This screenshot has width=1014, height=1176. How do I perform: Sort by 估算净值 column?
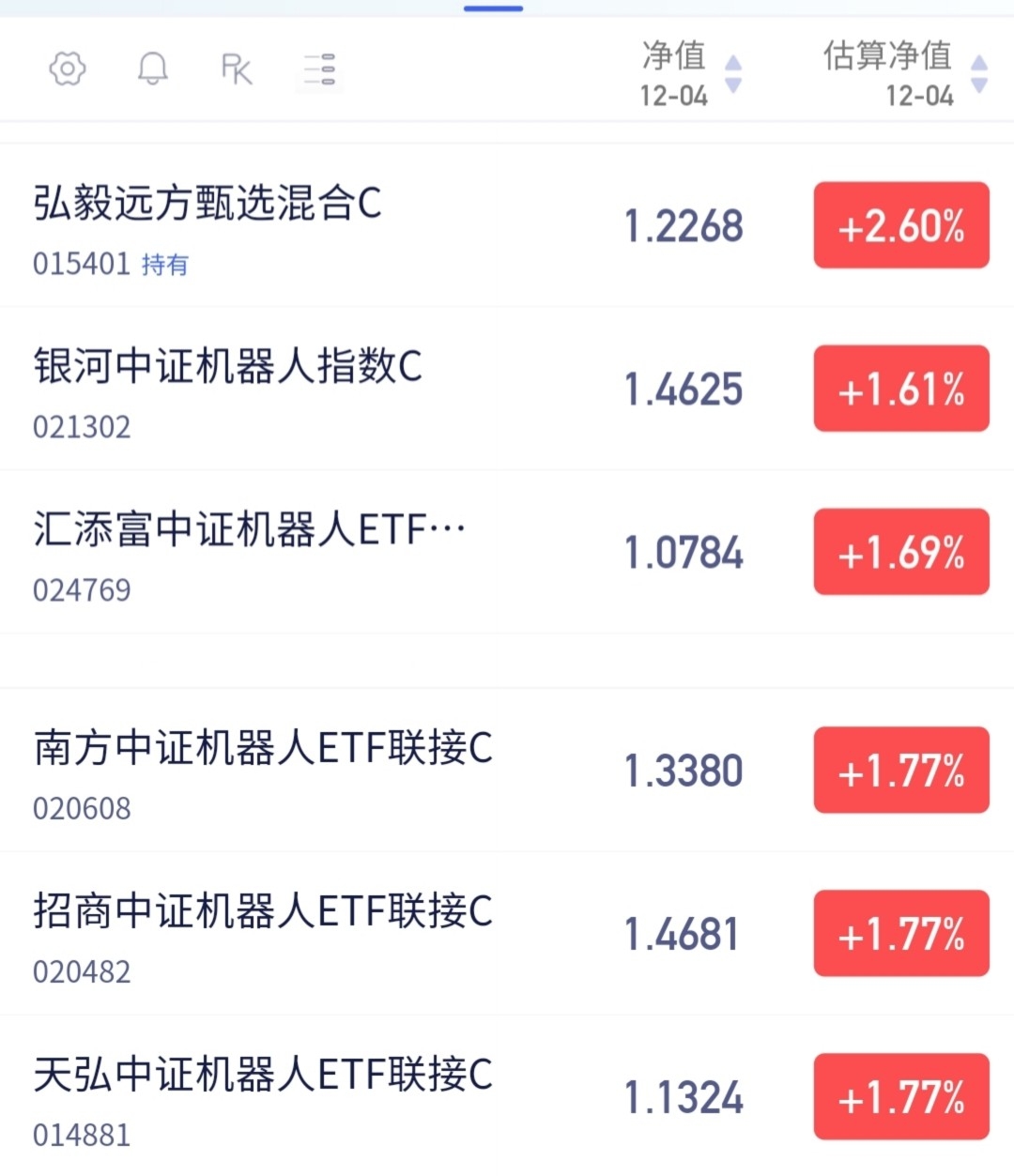[x=905, y=73]
